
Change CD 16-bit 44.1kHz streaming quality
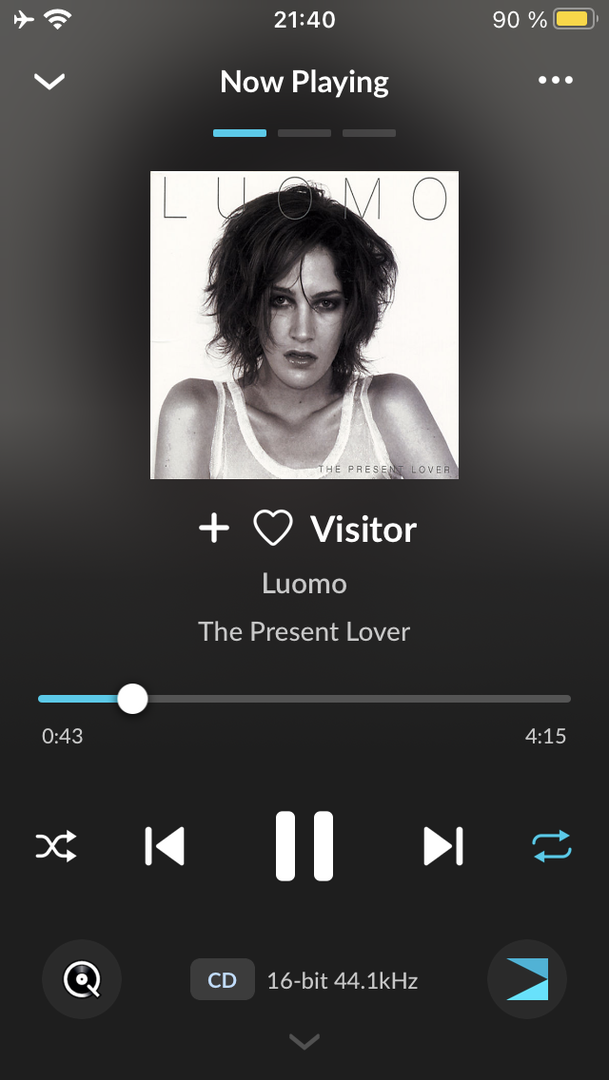pyautogui.click(x=304, y=980)
